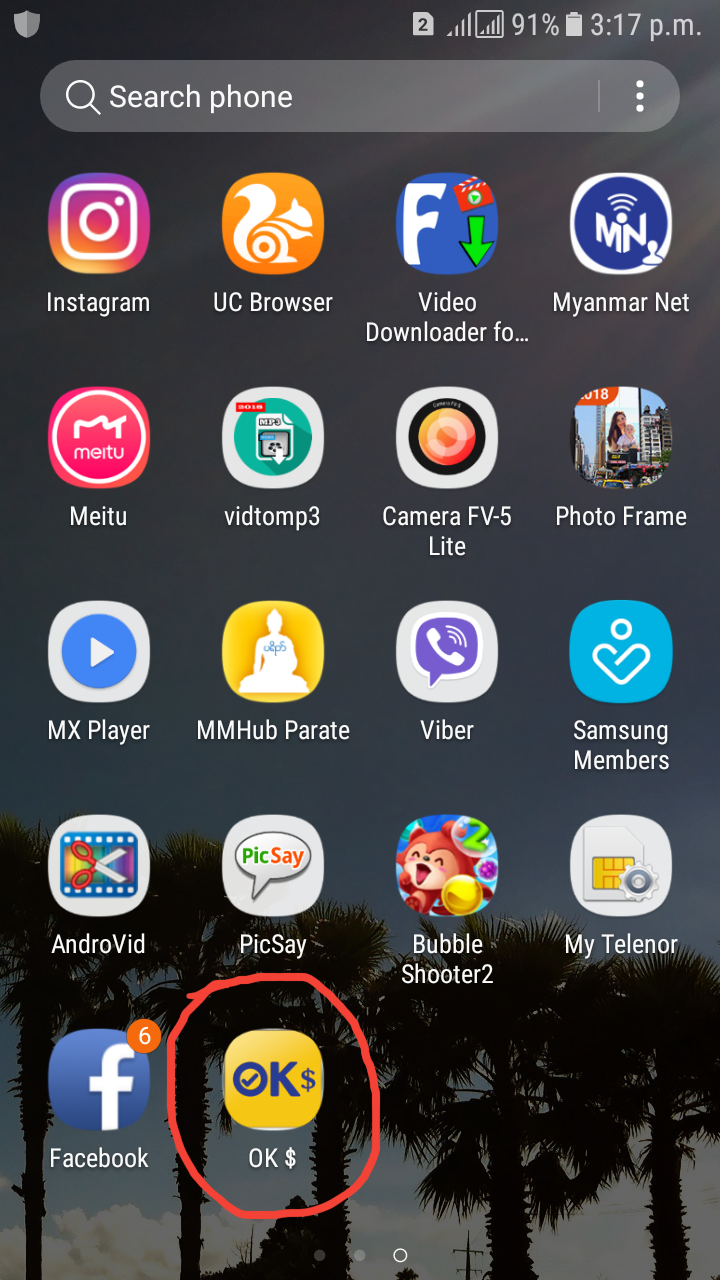Launch Samsung Members
720x1280 pixels.
coord(621,652)
